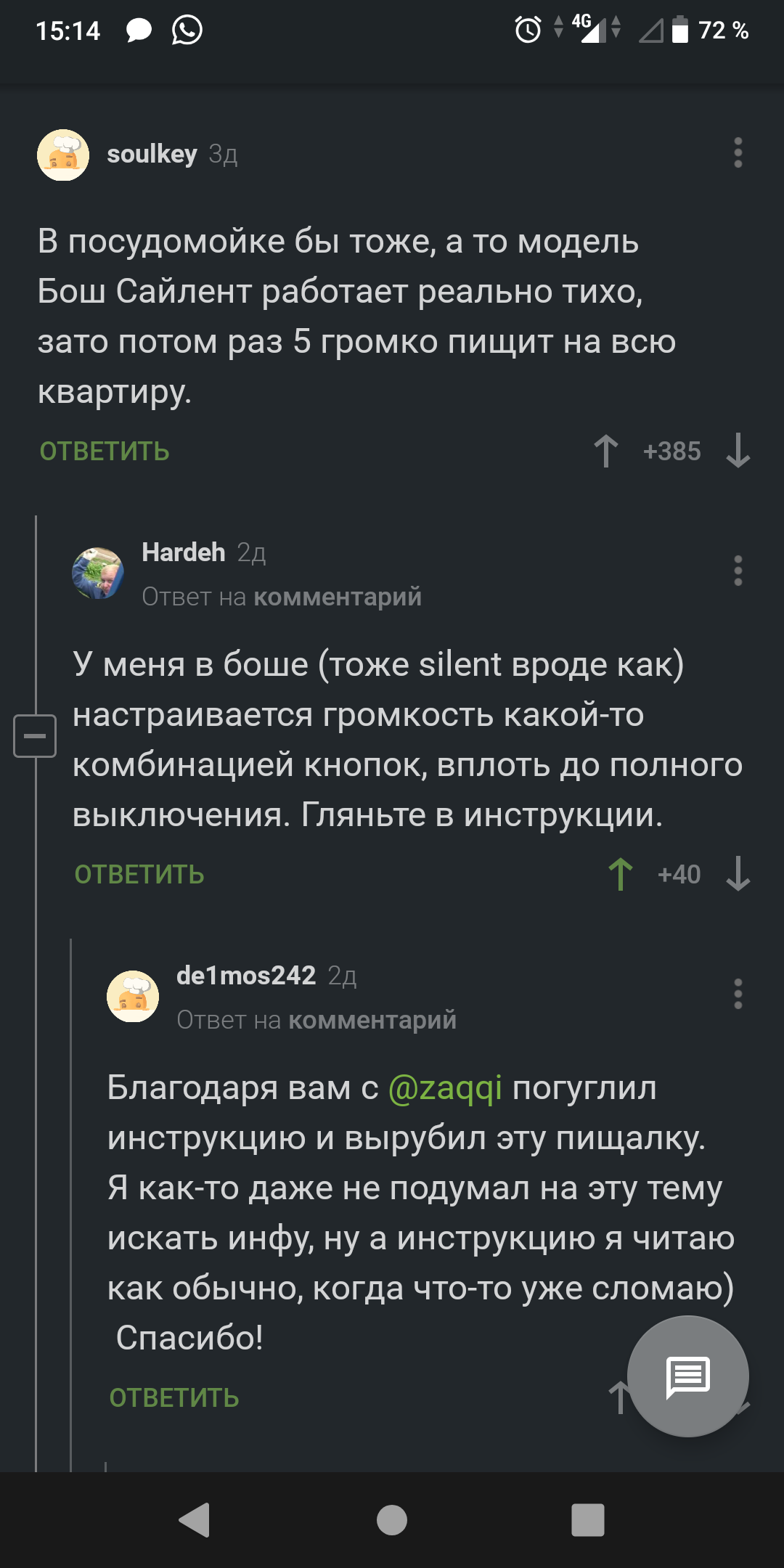
Task: Reply to soulkey's comment
Action: pyautogui.click(x=105, y=452)
